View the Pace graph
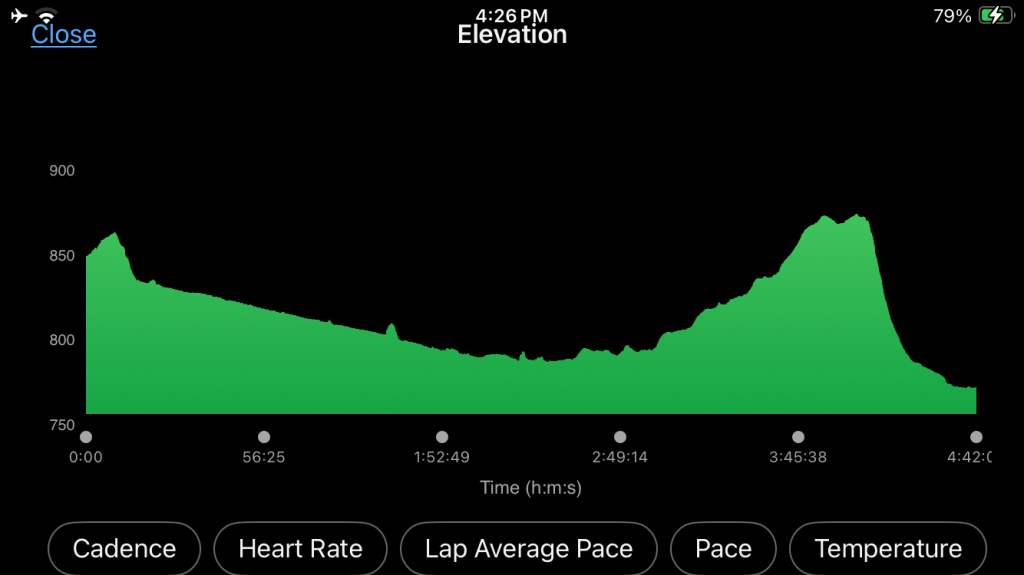The image size is (1024, 575). tap(723, 548)
